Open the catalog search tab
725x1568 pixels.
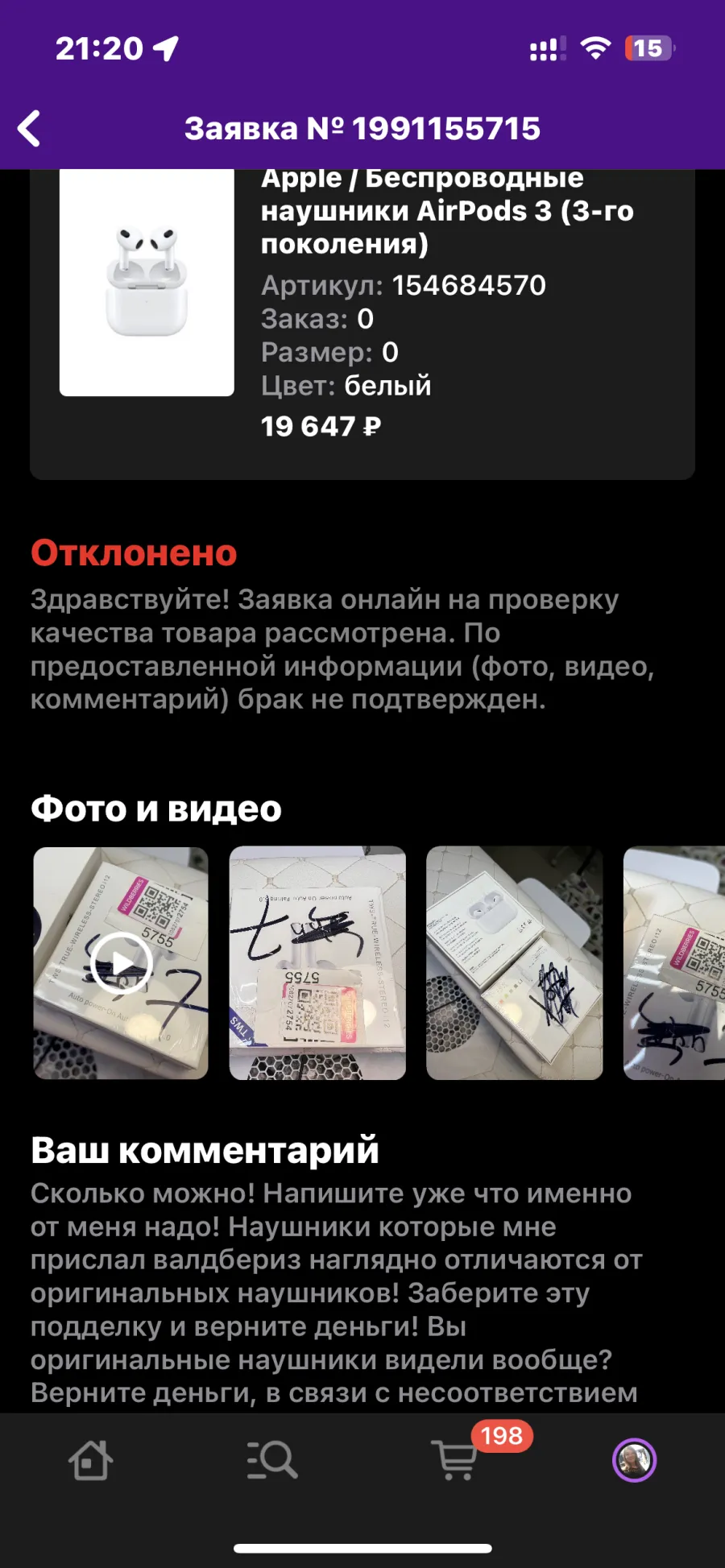(x=271, y=1460)
